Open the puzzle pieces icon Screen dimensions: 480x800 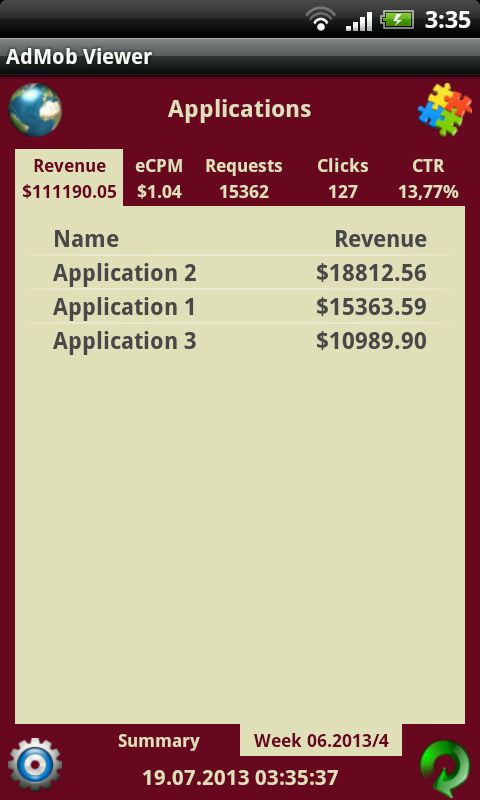pyautogui.click(x=444, y=110)
